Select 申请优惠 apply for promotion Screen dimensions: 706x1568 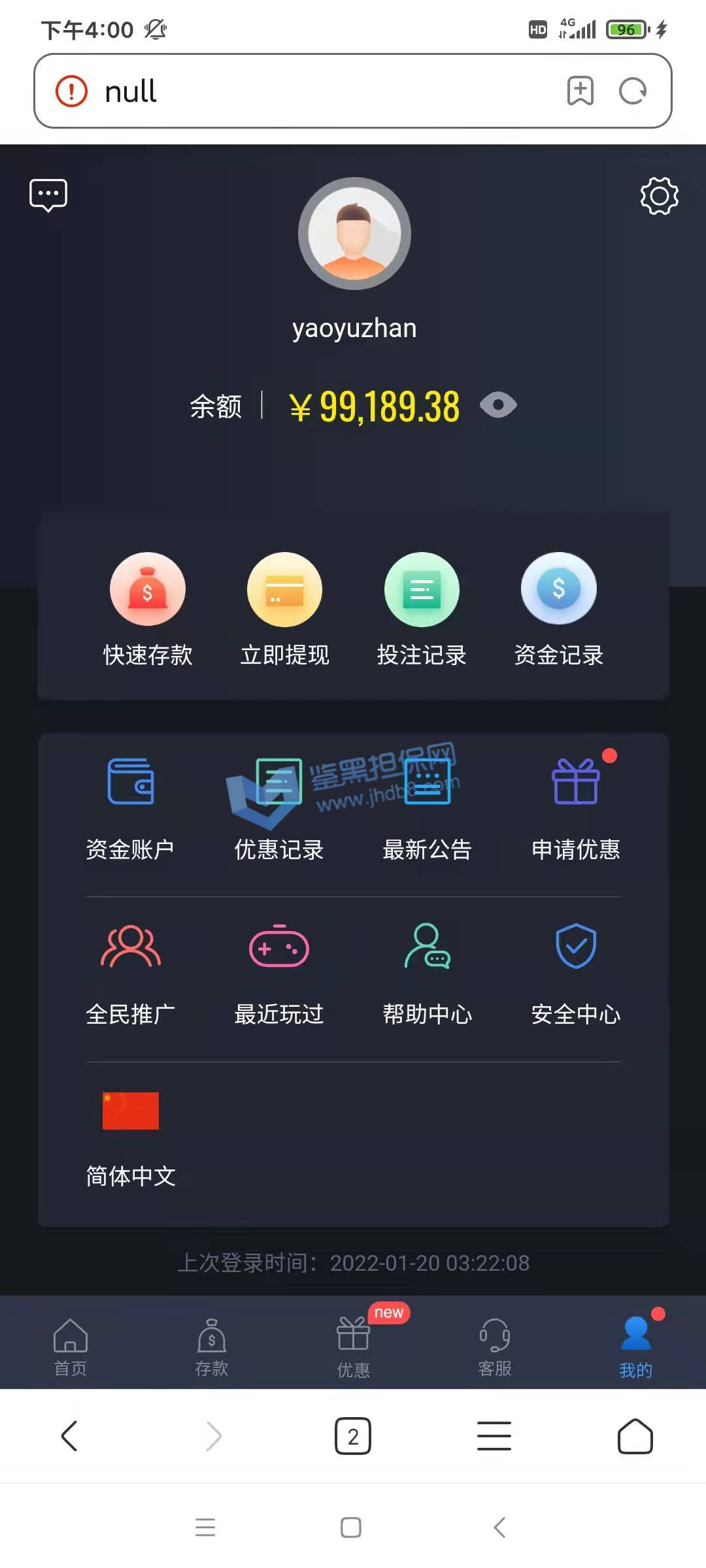click(576, 809)
